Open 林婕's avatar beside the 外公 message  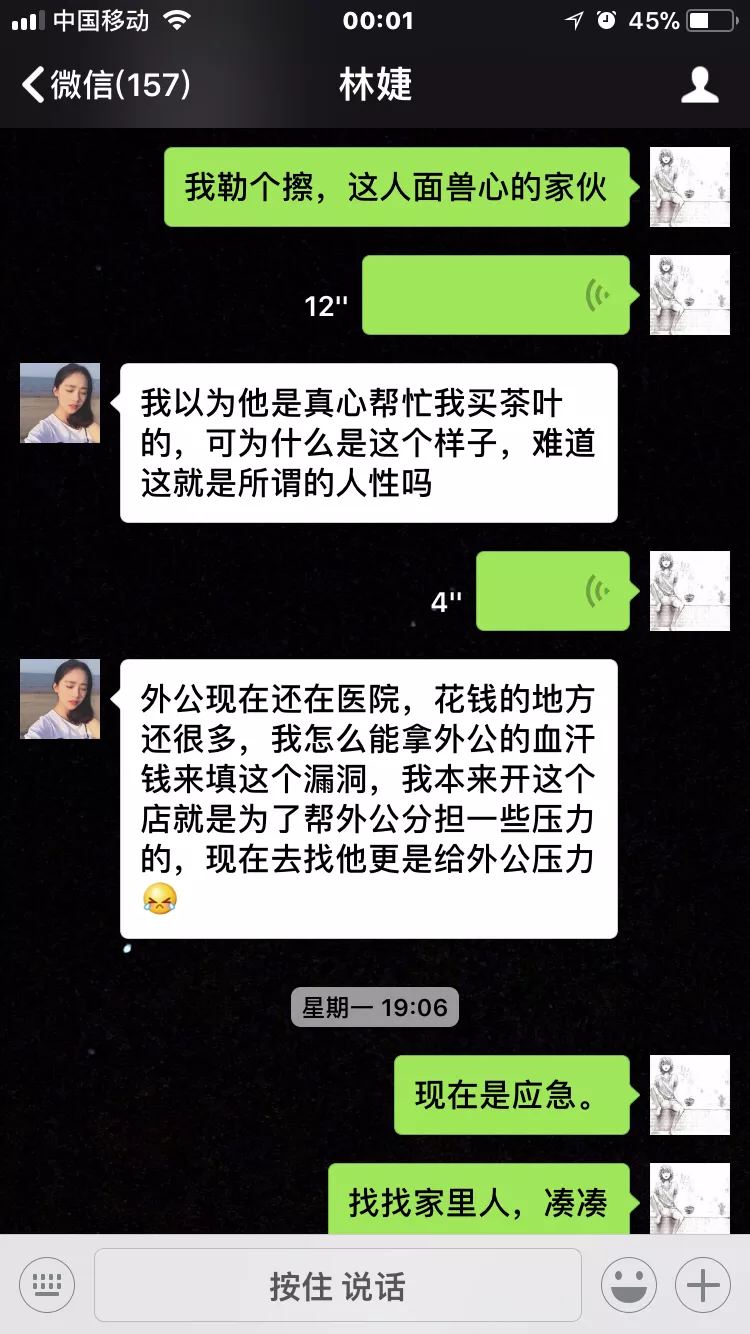(60, 699)
